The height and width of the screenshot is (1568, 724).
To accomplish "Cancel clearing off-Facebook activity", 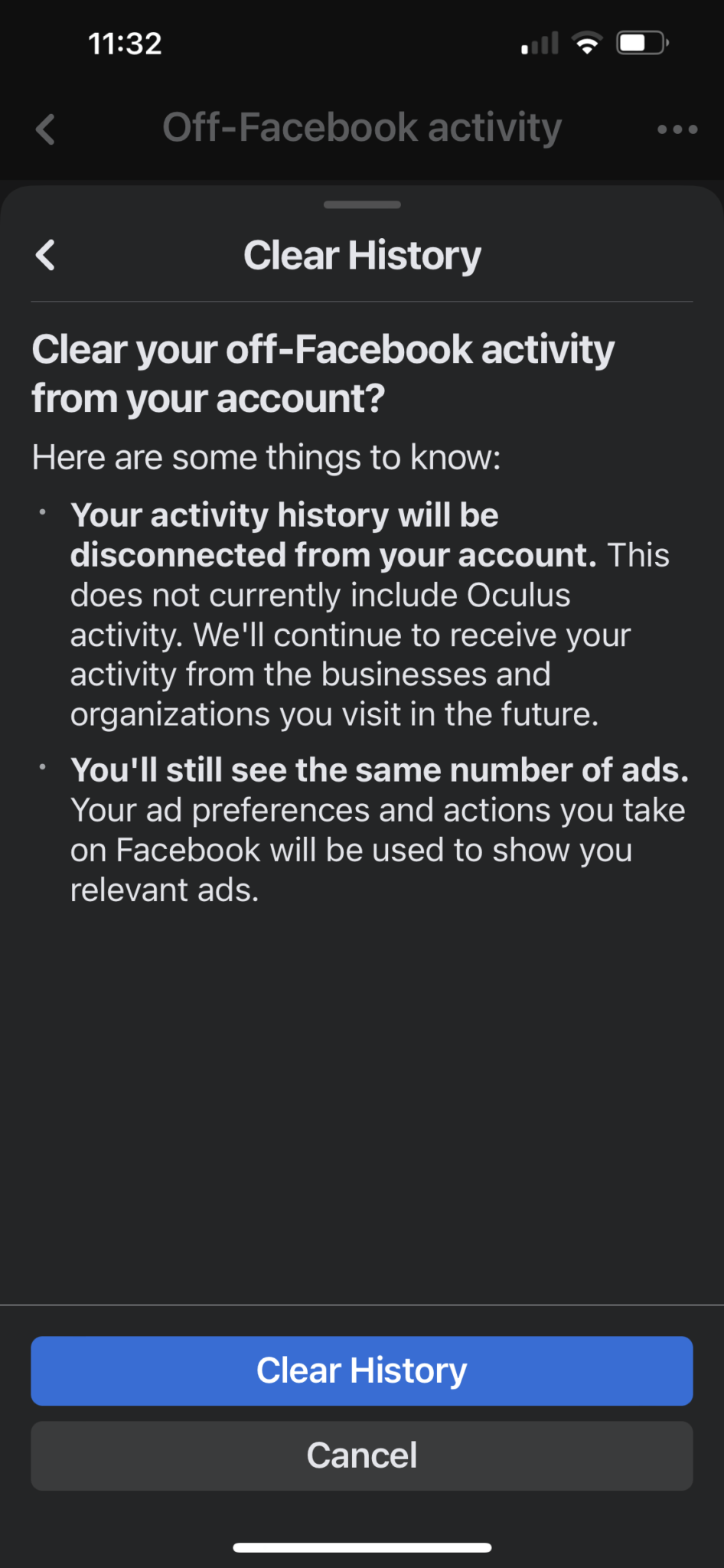I will pyautogui.click(x=362, y=1455).
